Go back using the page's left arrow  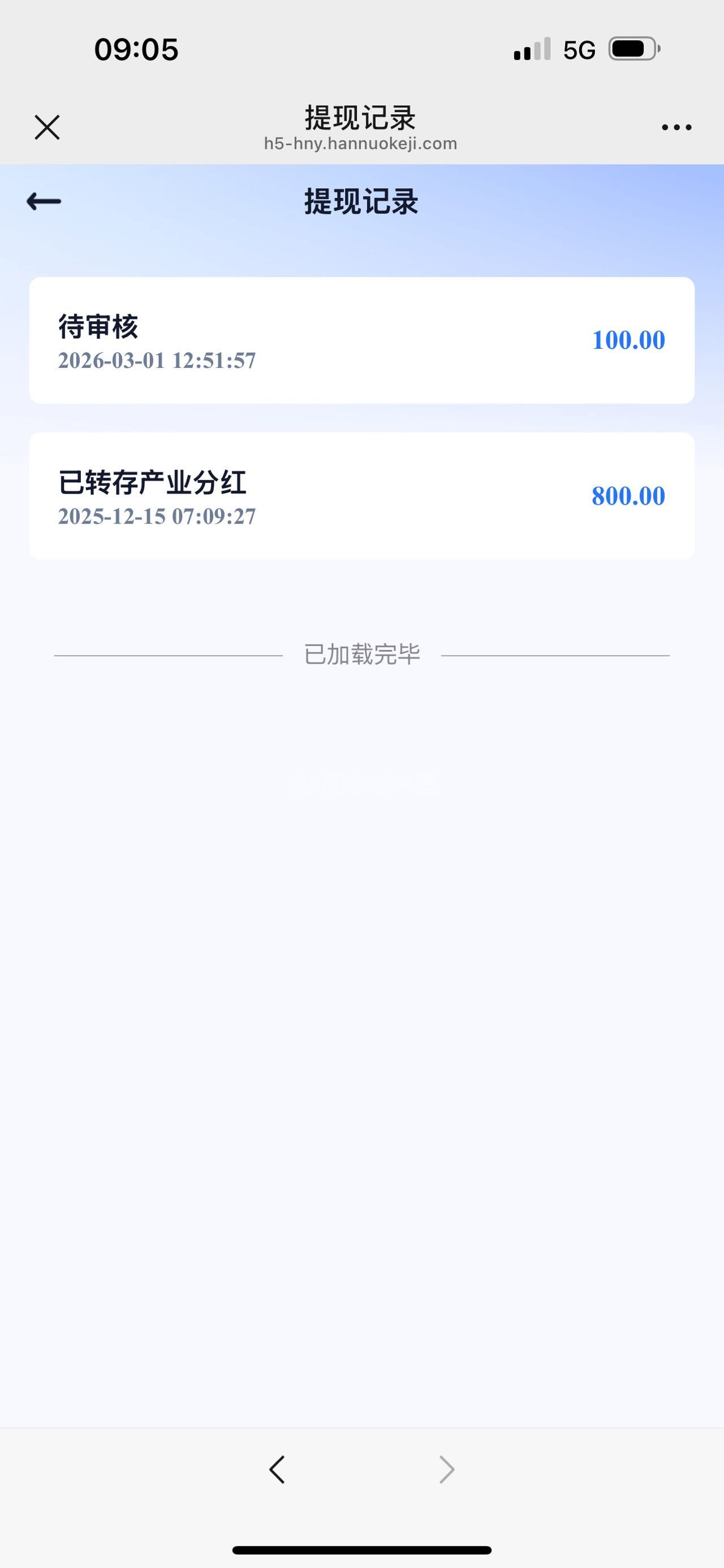(x=44, y=201)
